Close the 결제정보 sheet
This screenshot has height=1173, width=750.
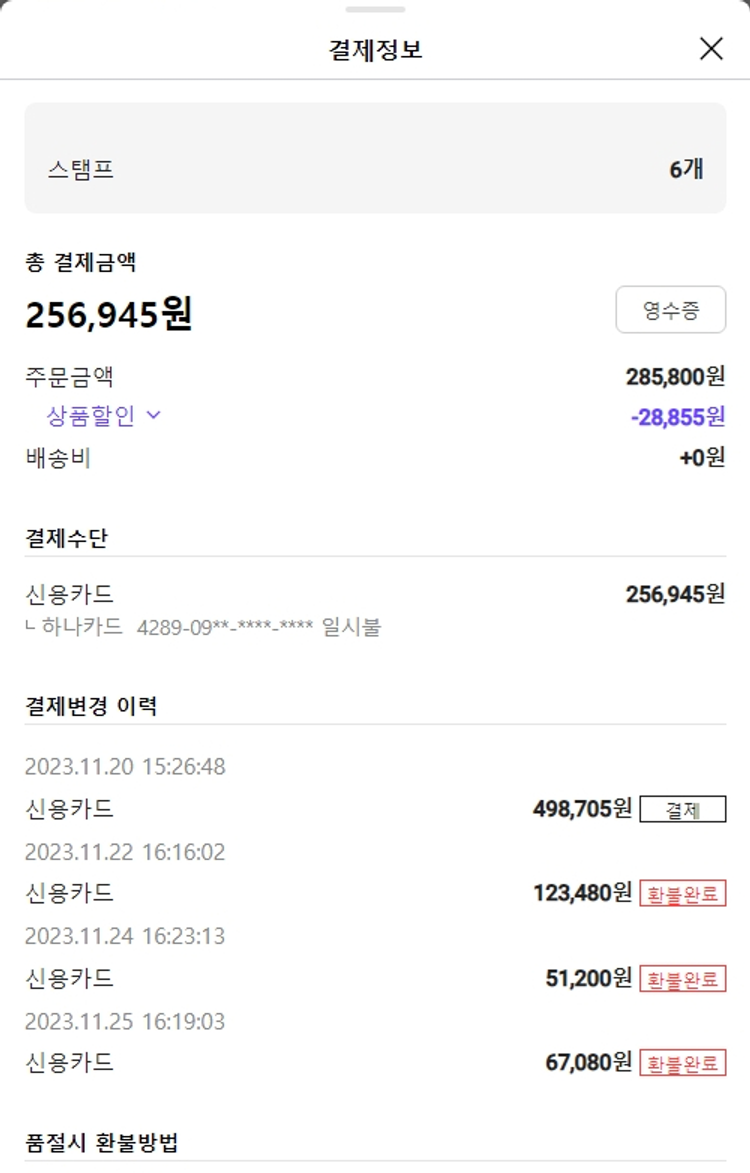tap(711, 48)
